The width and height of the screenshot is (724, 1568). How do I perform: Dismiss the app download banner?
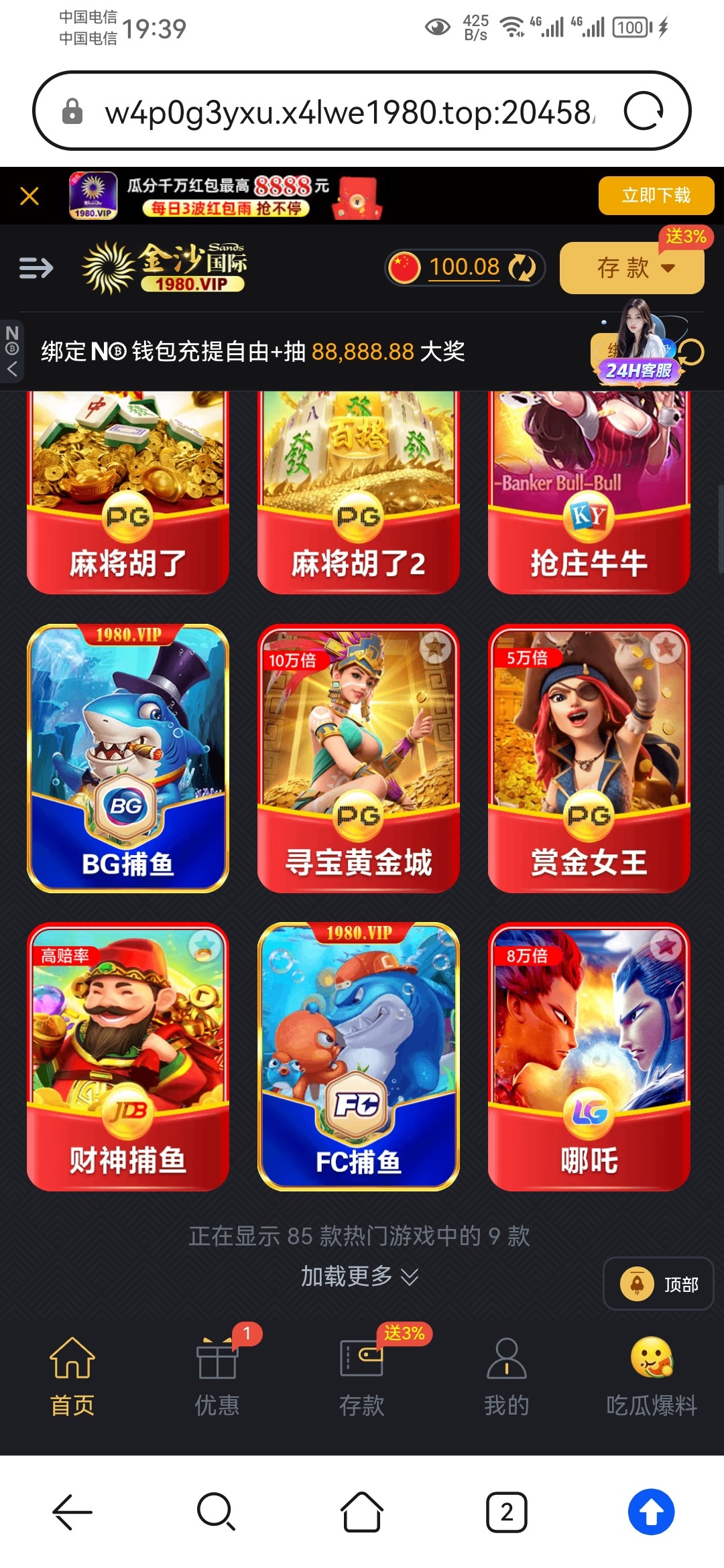coord(29,196)
